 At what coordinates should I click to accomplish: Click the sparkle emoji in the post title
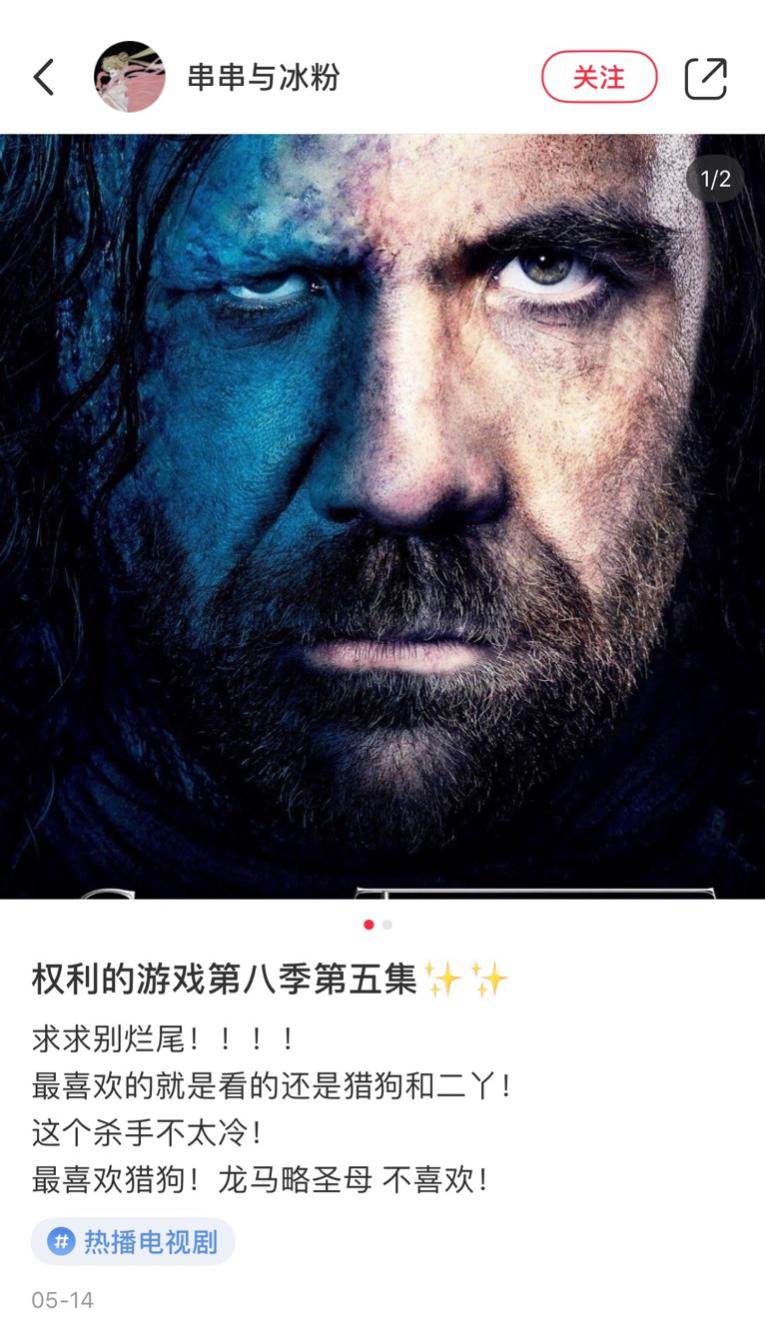(470, 979)
